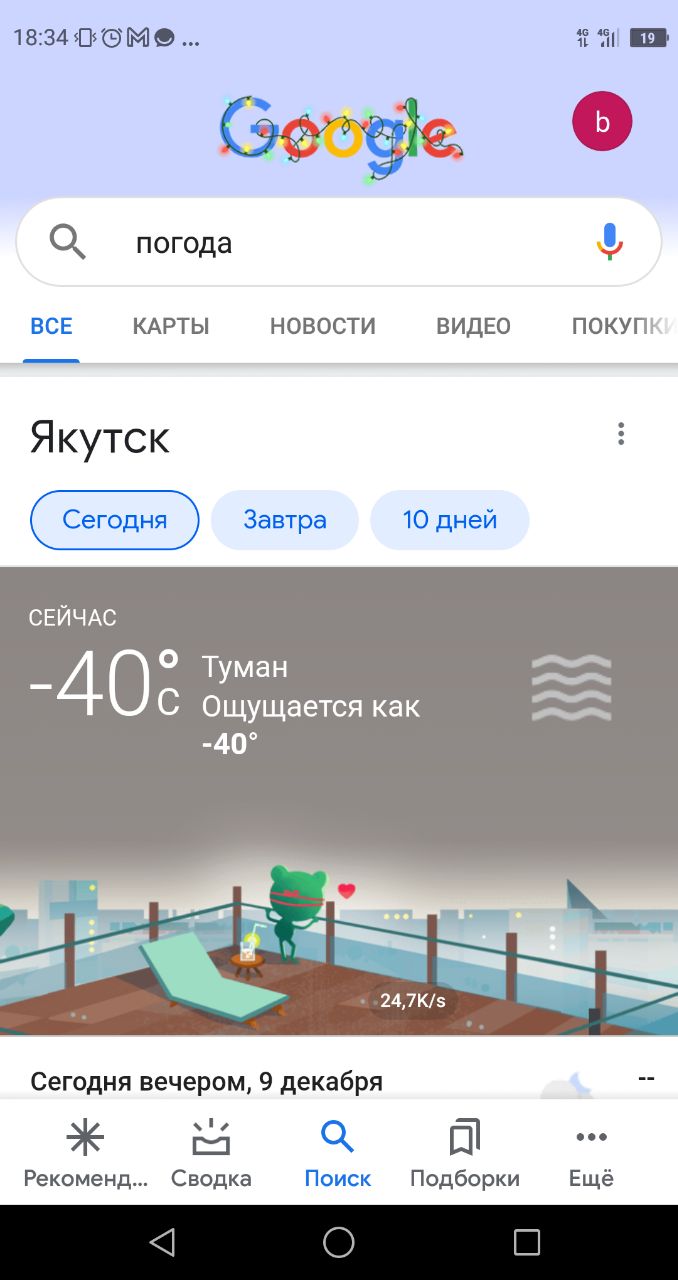This screenshot has width=678, height=1280.
Task: Go to the Сводка tab
Action: tap(211, 1153)
